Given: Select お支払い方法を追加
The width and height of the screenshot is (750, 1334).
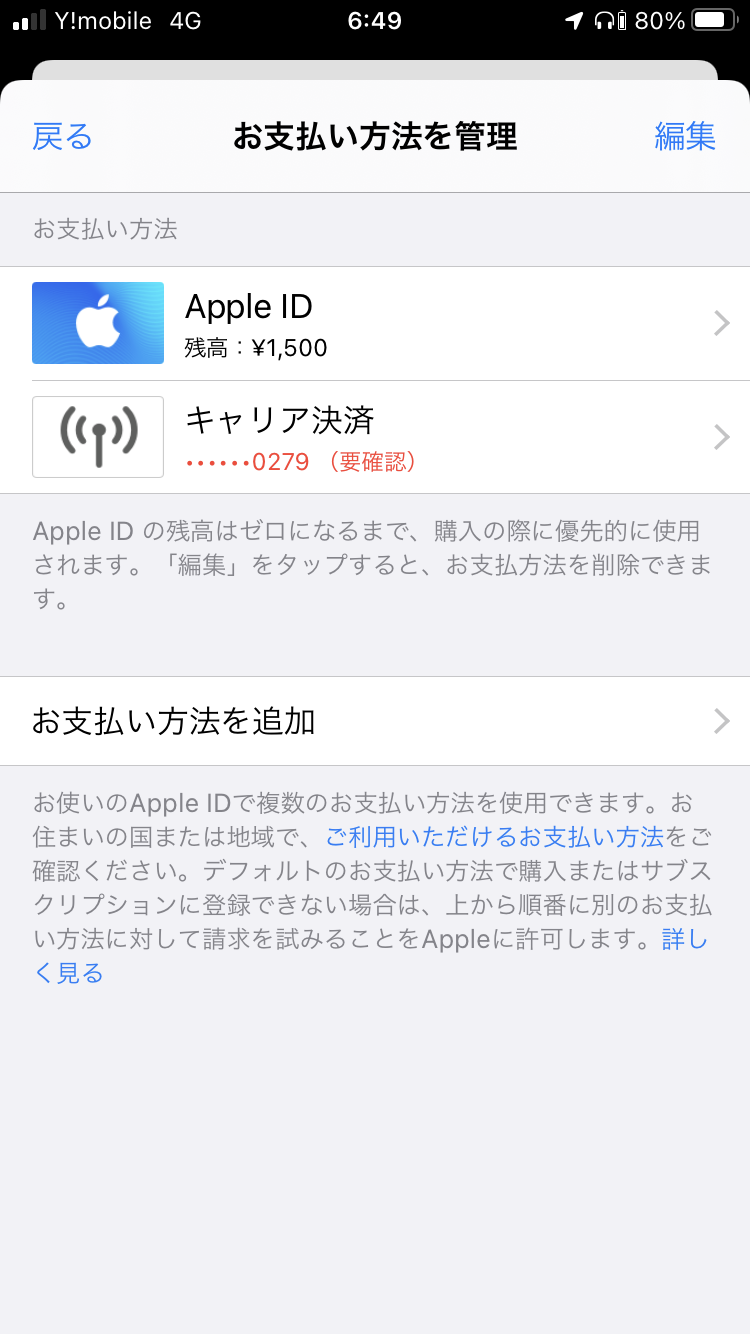Looking at the screenshot, I should pos(375,721).
